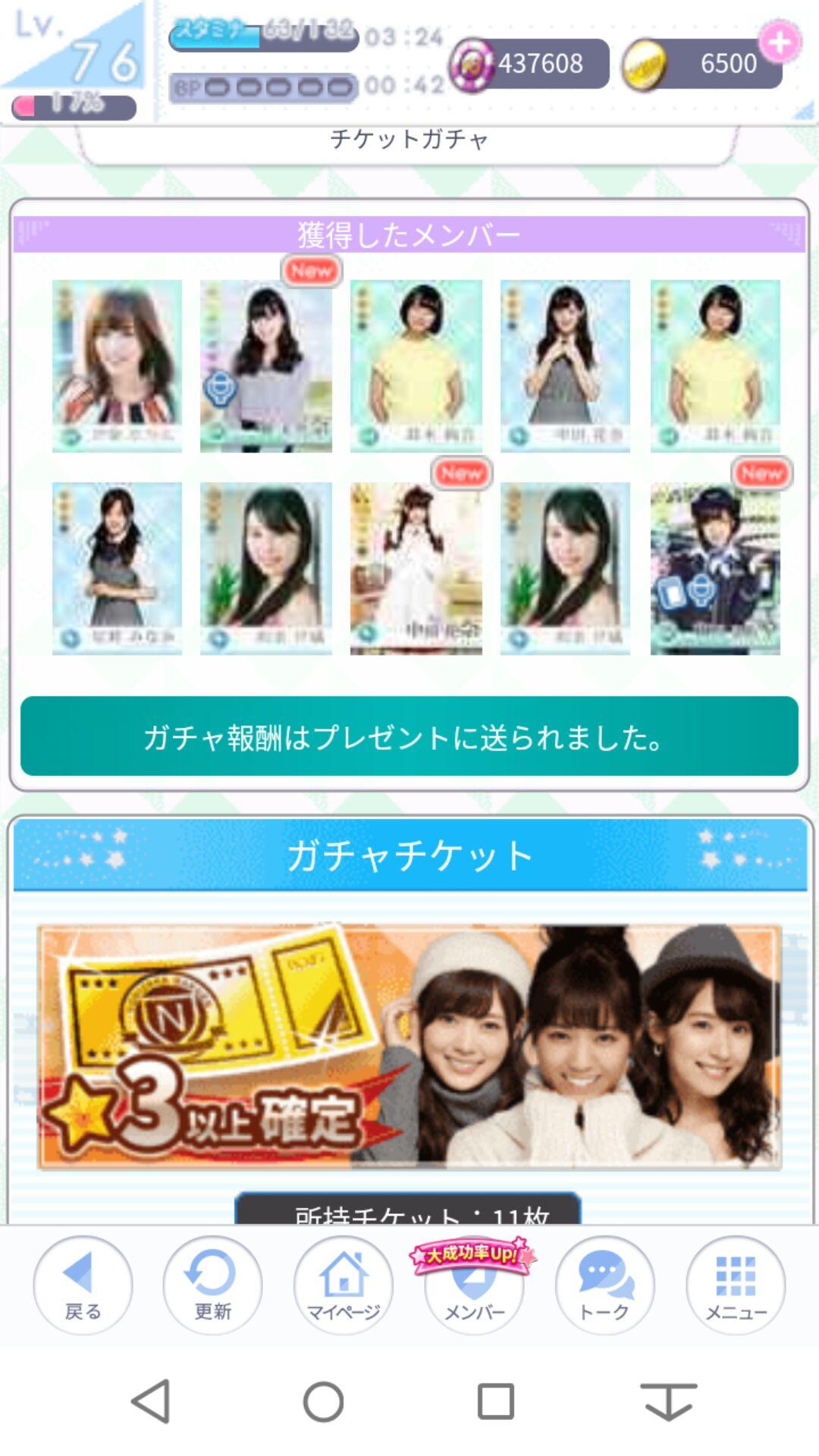Switch to the メンバー tab

(474, 1288)
